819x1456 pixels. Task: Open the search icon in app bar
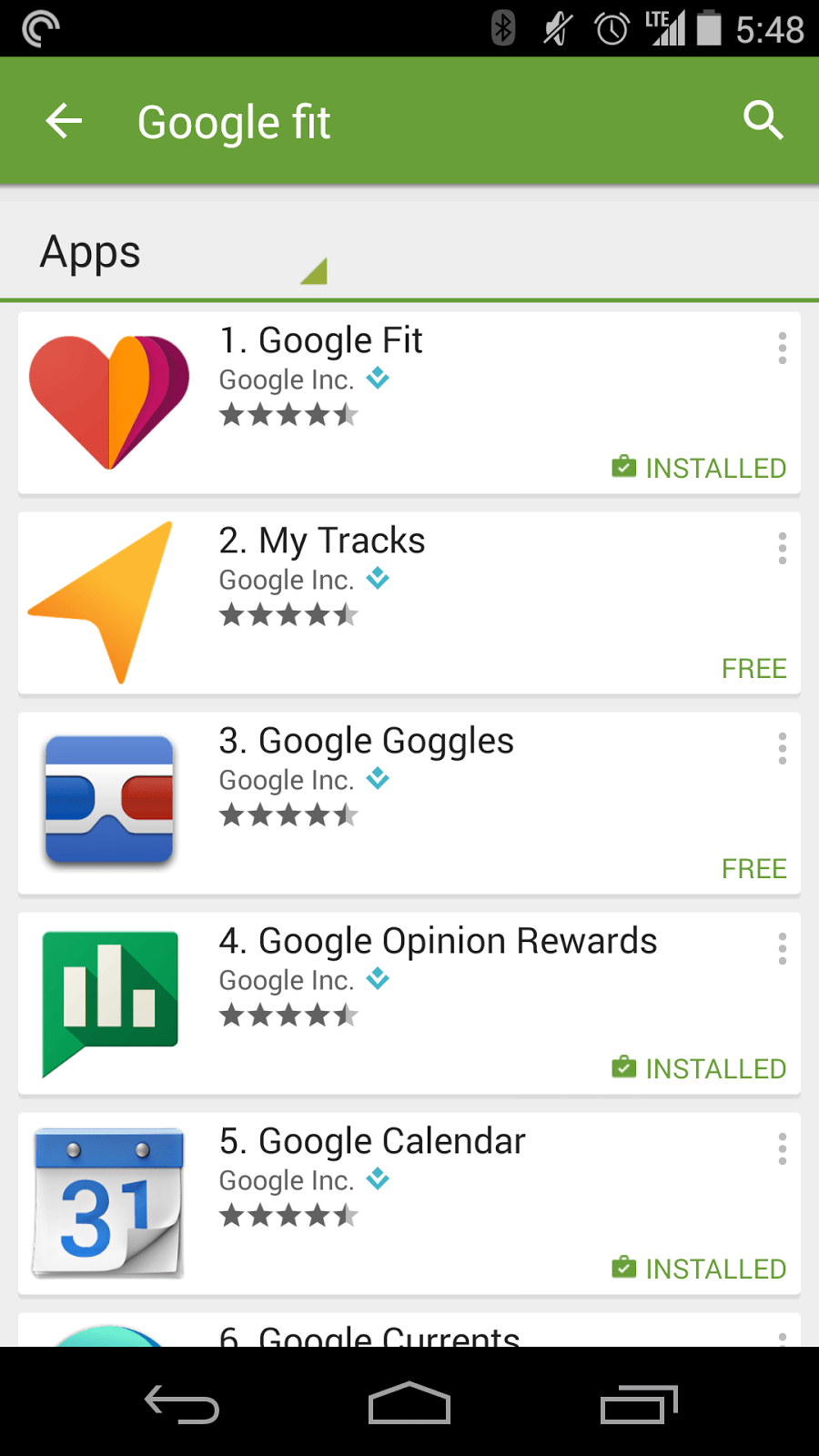763,120
